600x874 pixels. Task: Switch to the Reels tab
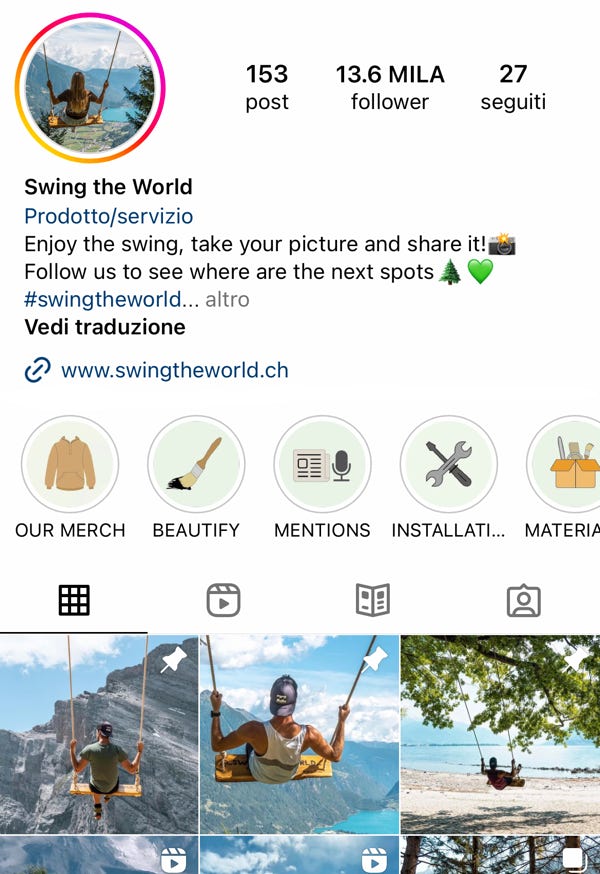pos(224,600)
